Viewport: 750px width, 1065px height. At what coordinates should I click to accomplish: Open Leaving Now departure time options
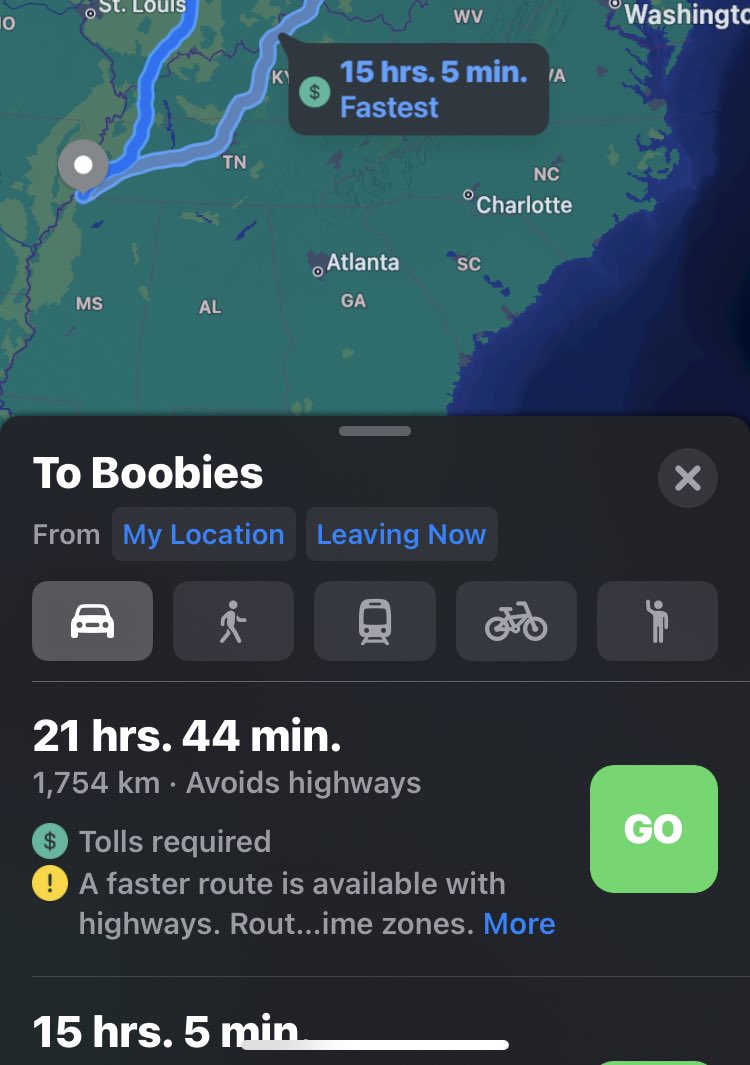(x=401, y=535)
